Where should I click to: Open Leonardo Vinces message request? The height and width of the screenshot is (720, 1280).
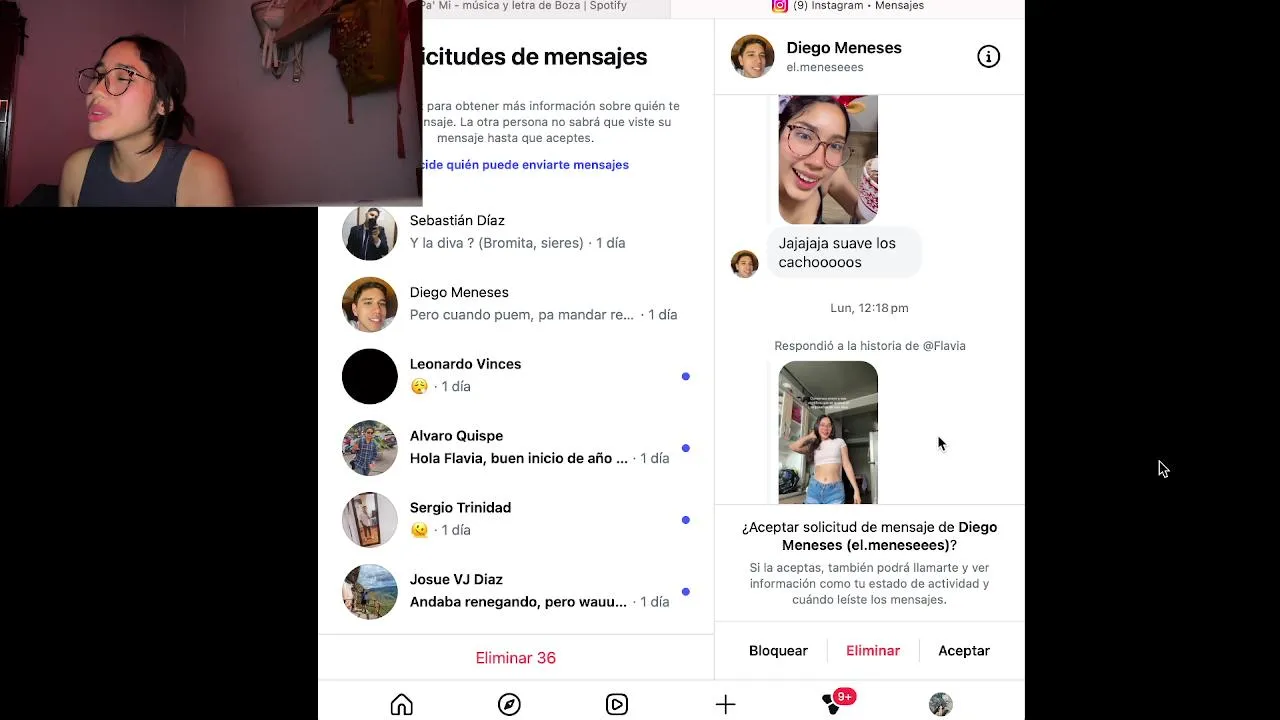[x=515, y=376]
